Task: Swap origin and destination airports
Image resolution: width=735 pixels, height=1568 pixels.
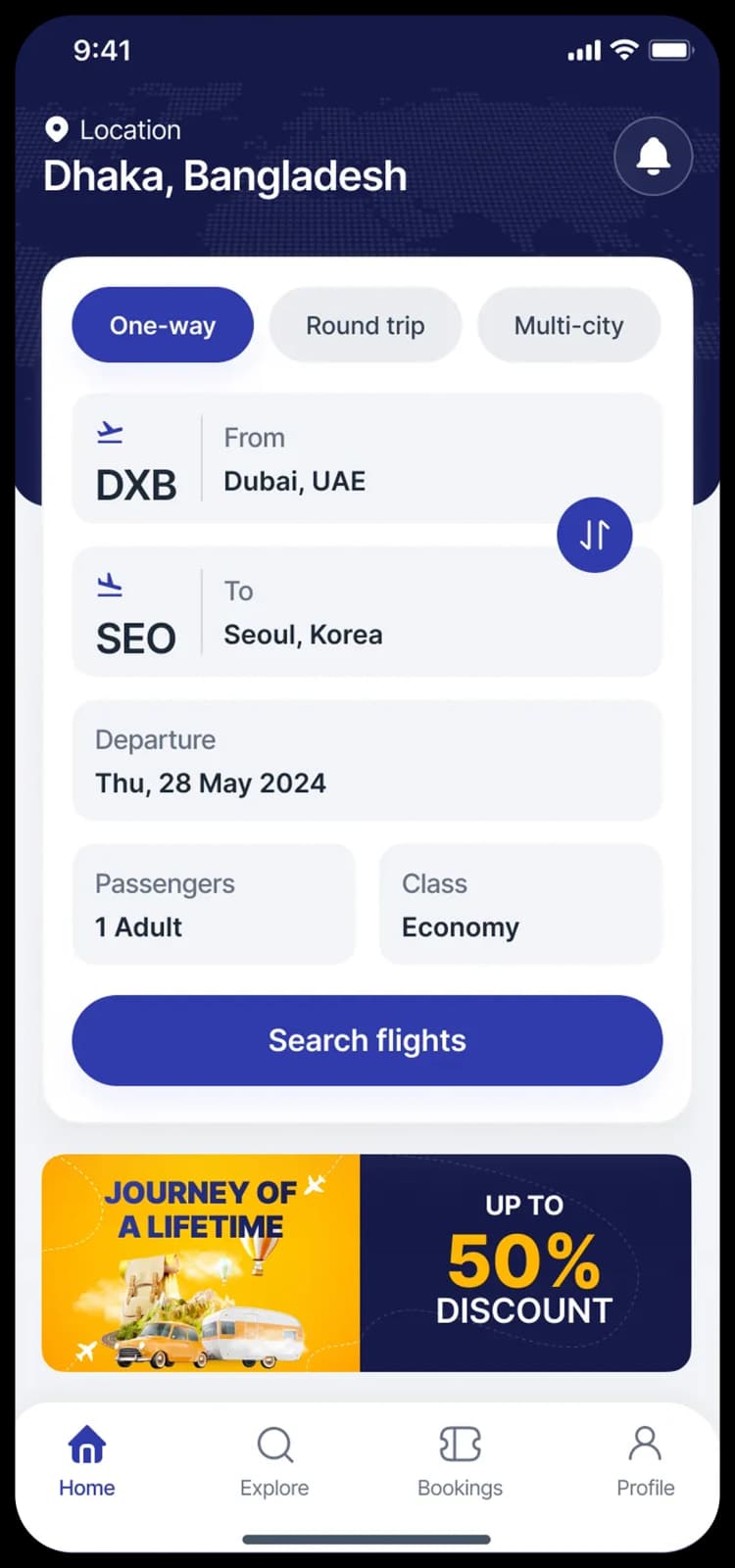Action: 594,535
